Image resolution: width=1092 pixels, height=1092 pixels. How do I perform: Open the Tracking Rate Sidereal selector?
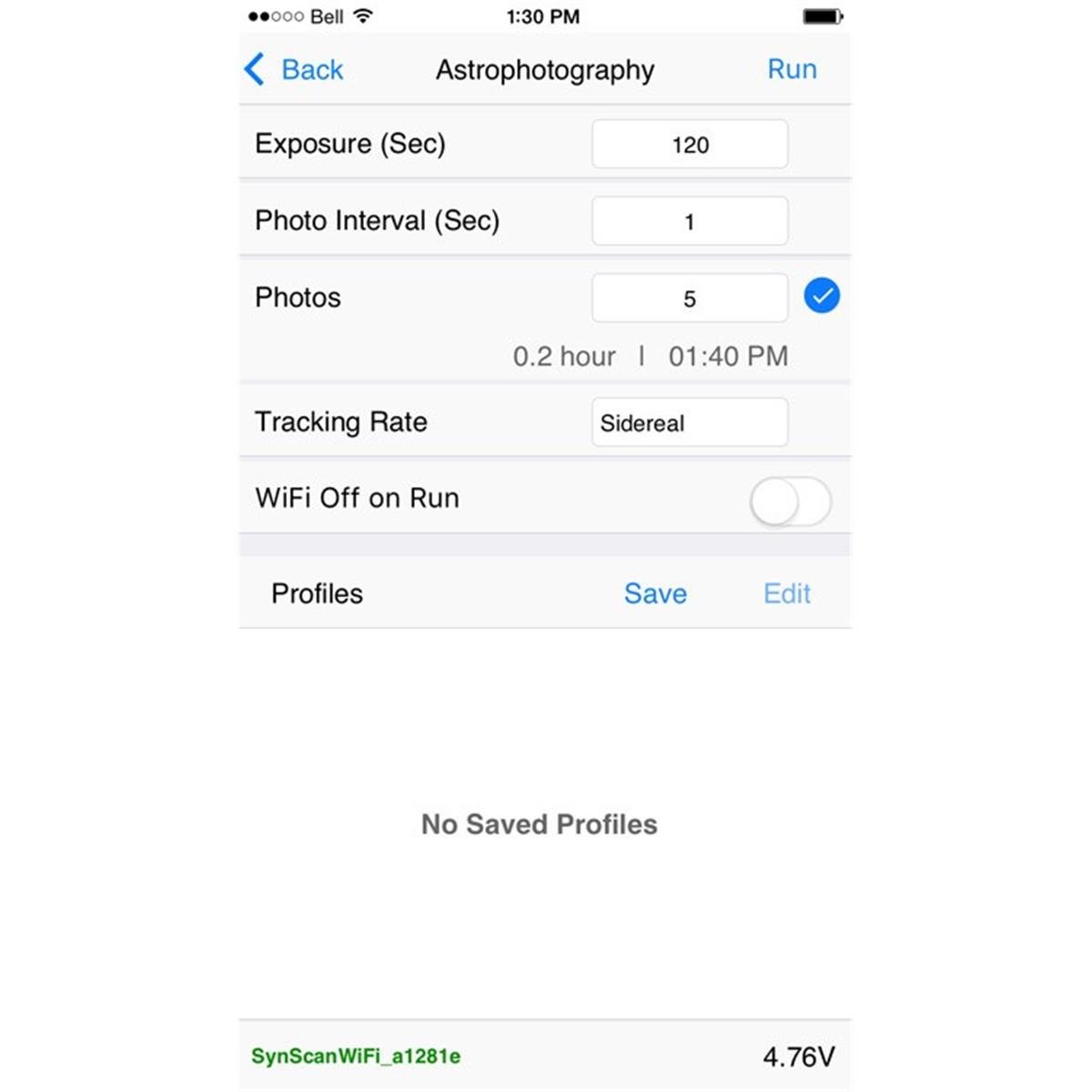tap(689, 422)
